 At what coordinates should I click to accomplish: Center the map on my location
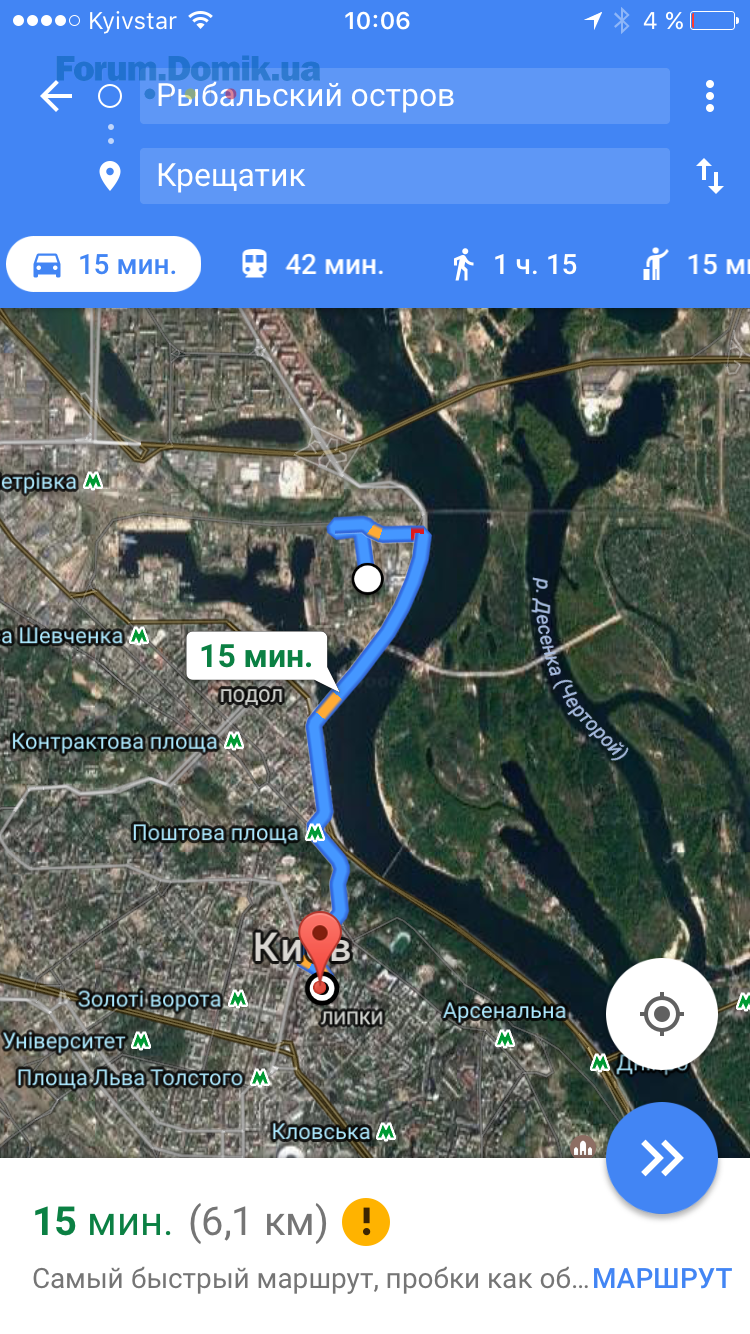click(661, 1014)
